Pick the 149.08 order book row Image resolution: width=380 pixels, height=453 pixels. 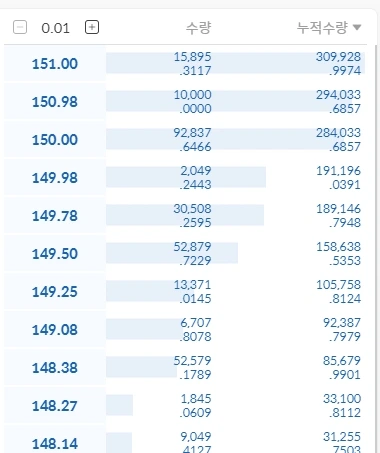coord(185,330)
